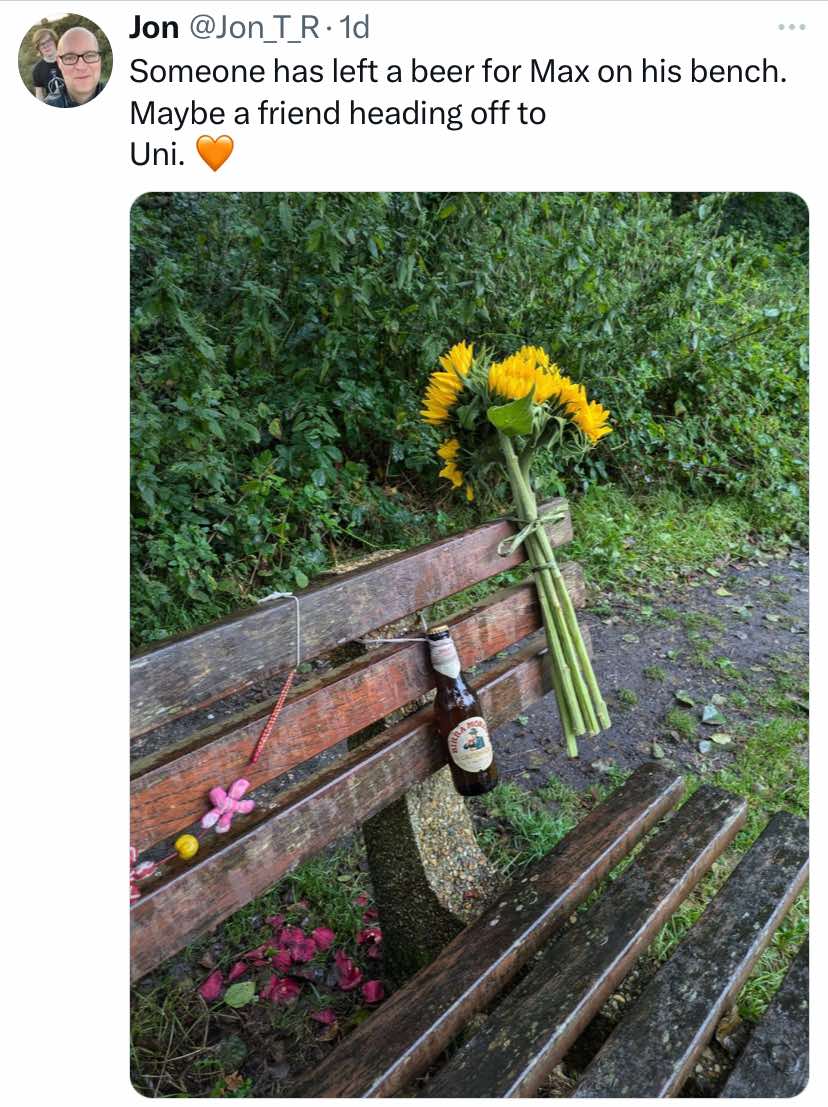
Task: Open Jon's profile picture
Action: pyautogui.click(x=65, y=60)
